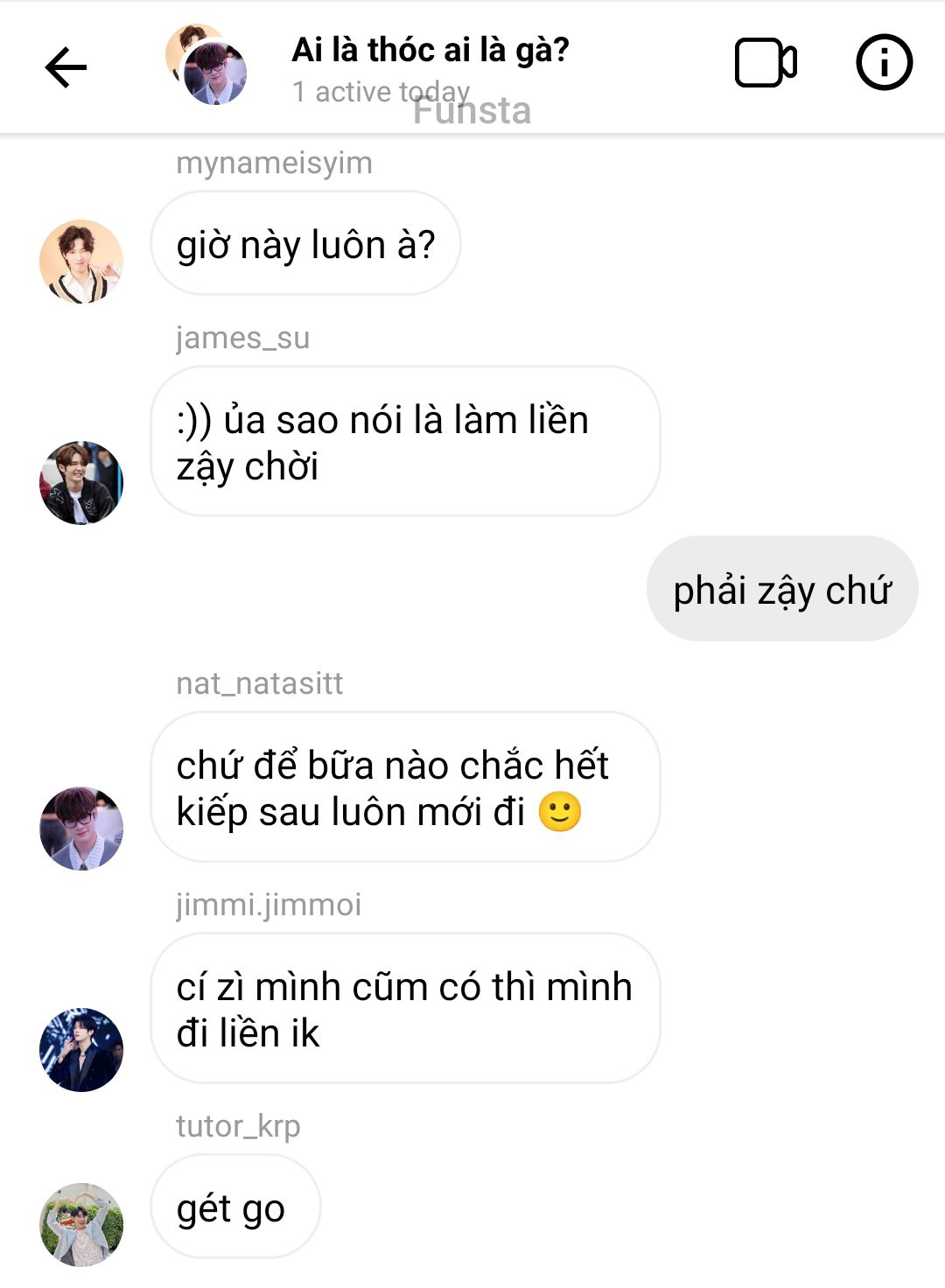The image size is (945, 1288).
Task: Go back using the arrow
Action: (x=66, y=66)
